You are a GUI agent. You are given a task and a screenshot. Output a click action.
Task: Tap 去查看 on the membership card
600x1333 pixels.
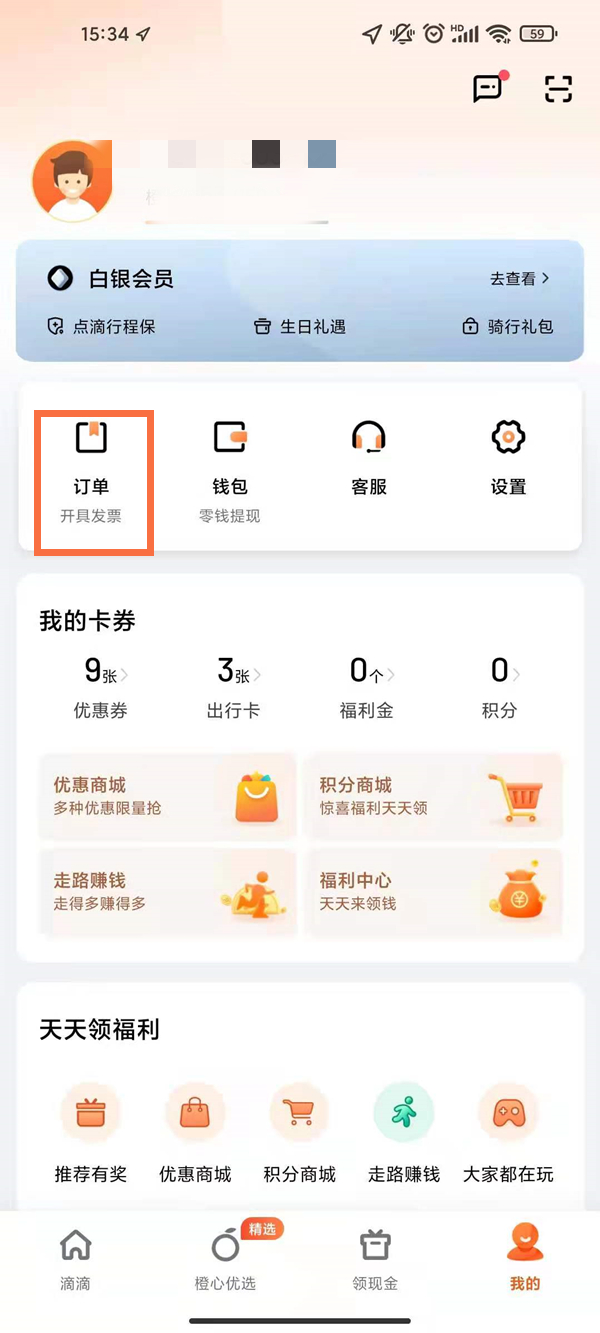pyautogui.click(x=519, y=279)
